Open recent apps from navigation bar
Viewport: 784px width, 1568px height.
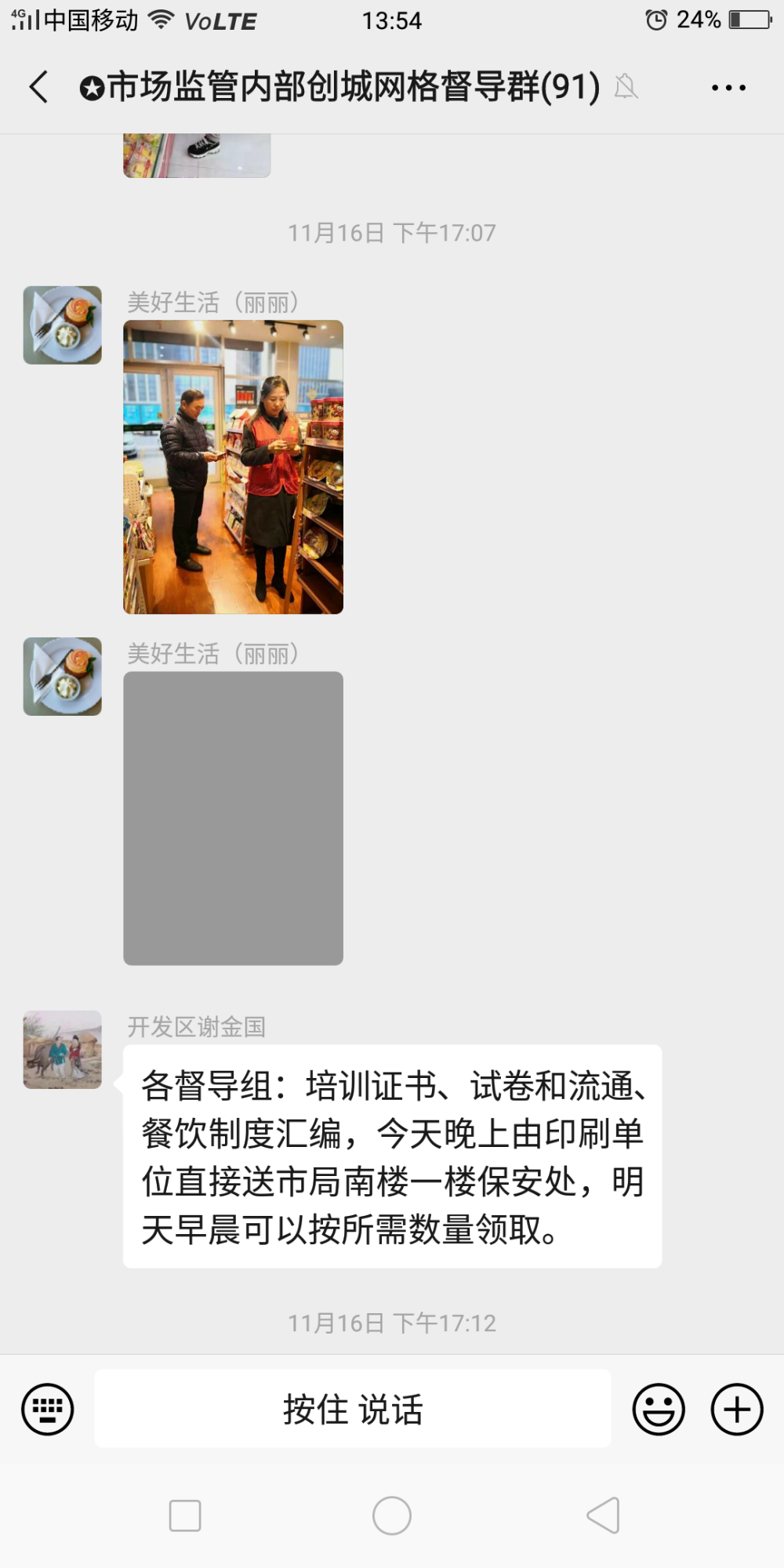pyautogui.click(x=185, y=1515)
